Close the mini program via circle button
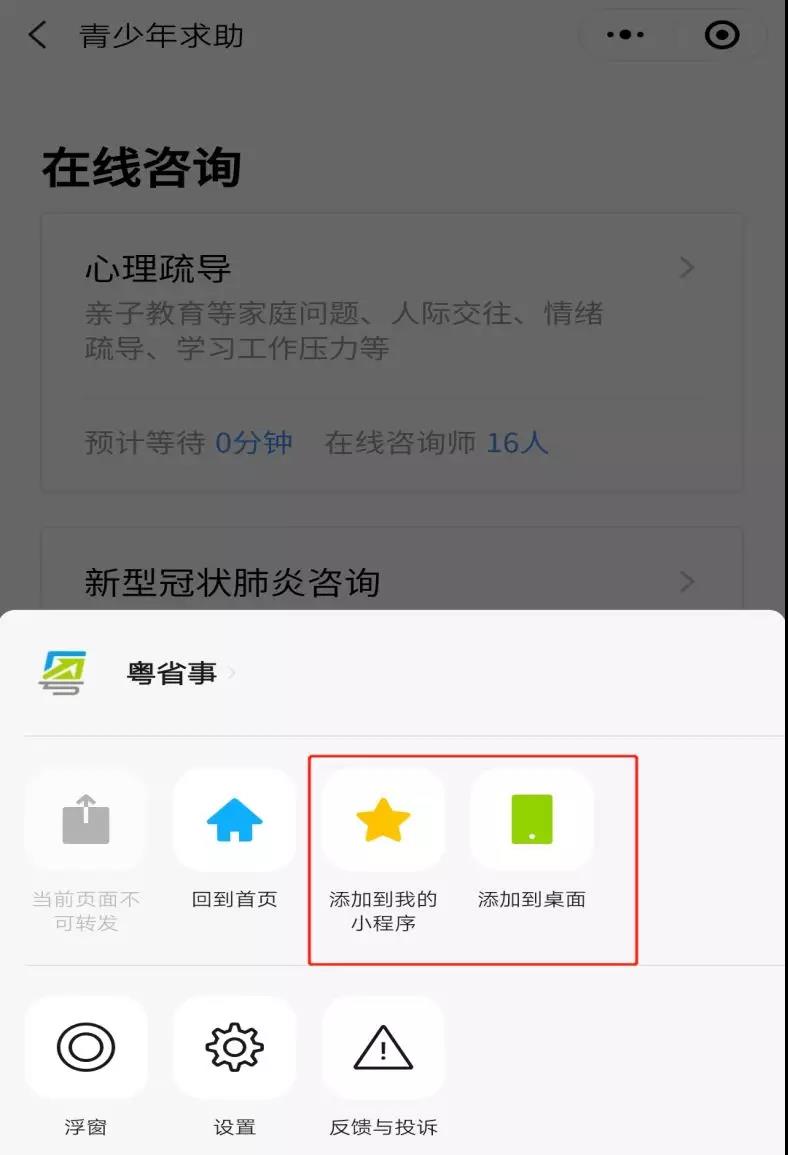Screen dimensions: 788x1155 [721, 35]
